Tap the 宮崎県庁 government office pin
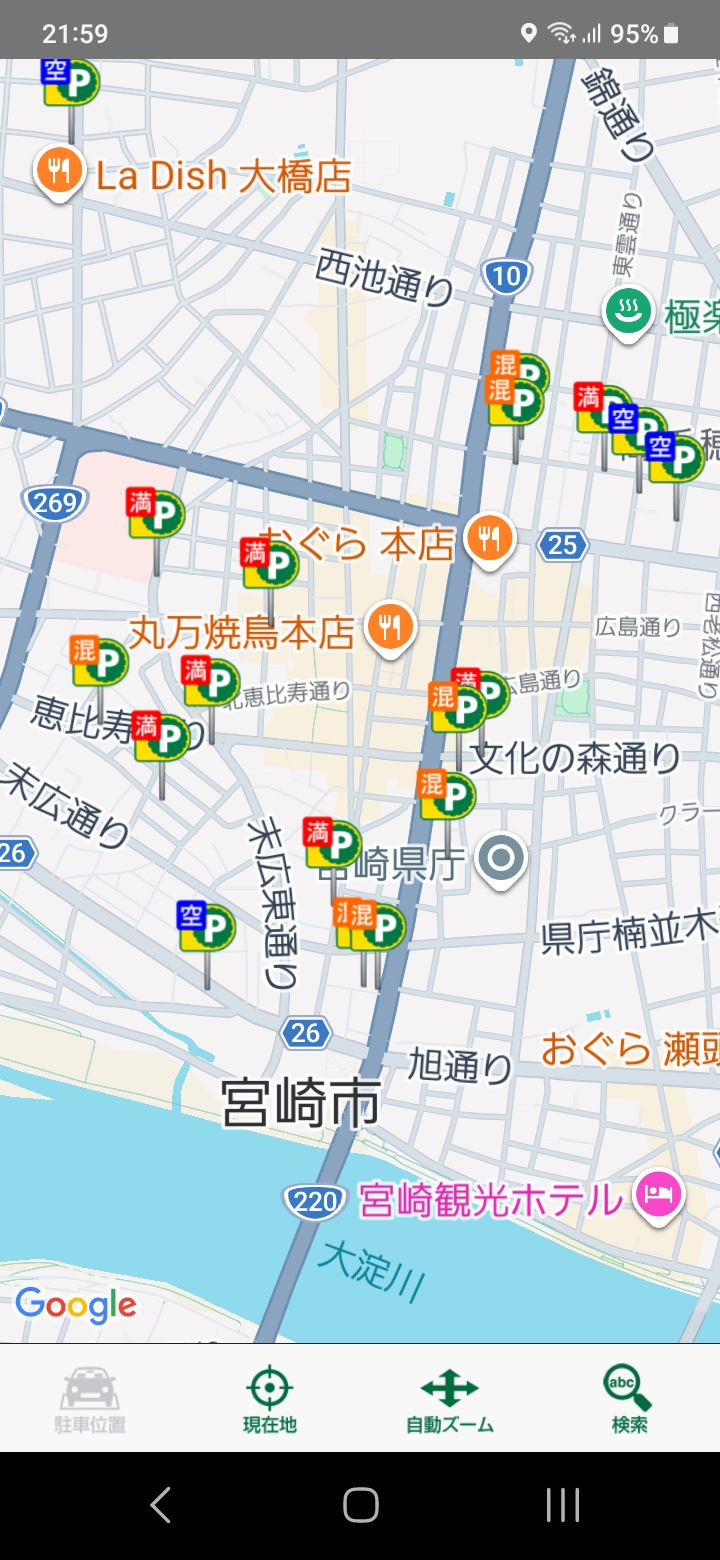 click(x=500, y=858)
